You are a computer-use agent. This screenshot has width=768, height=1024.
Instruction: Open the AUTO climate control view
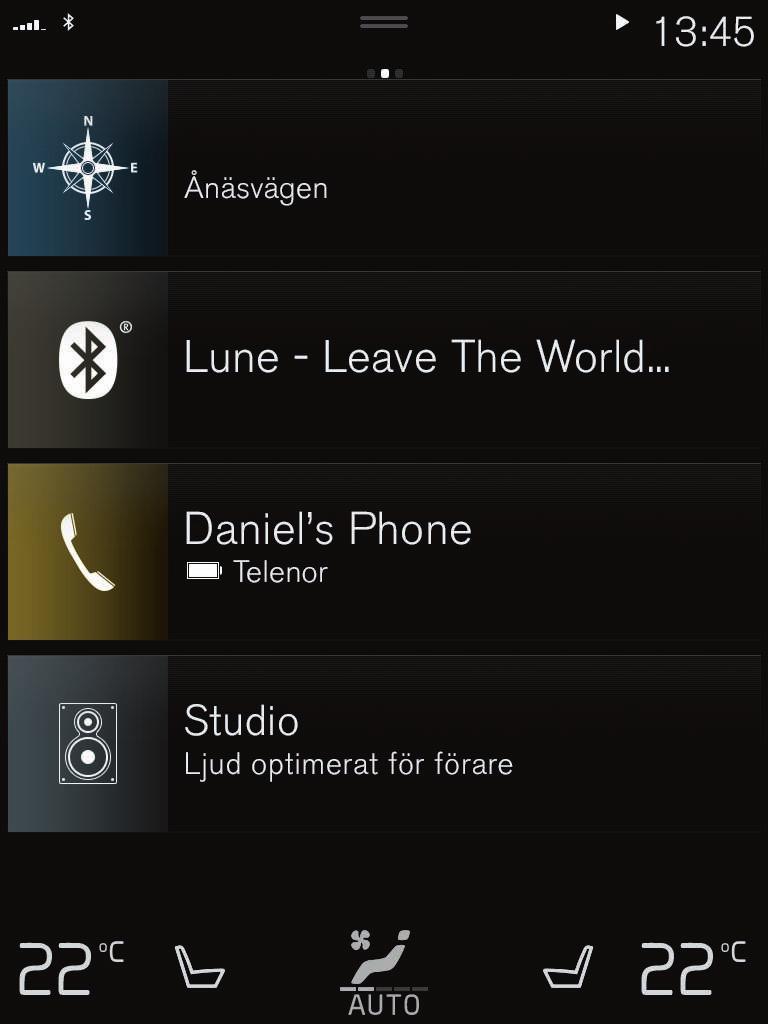384,972
